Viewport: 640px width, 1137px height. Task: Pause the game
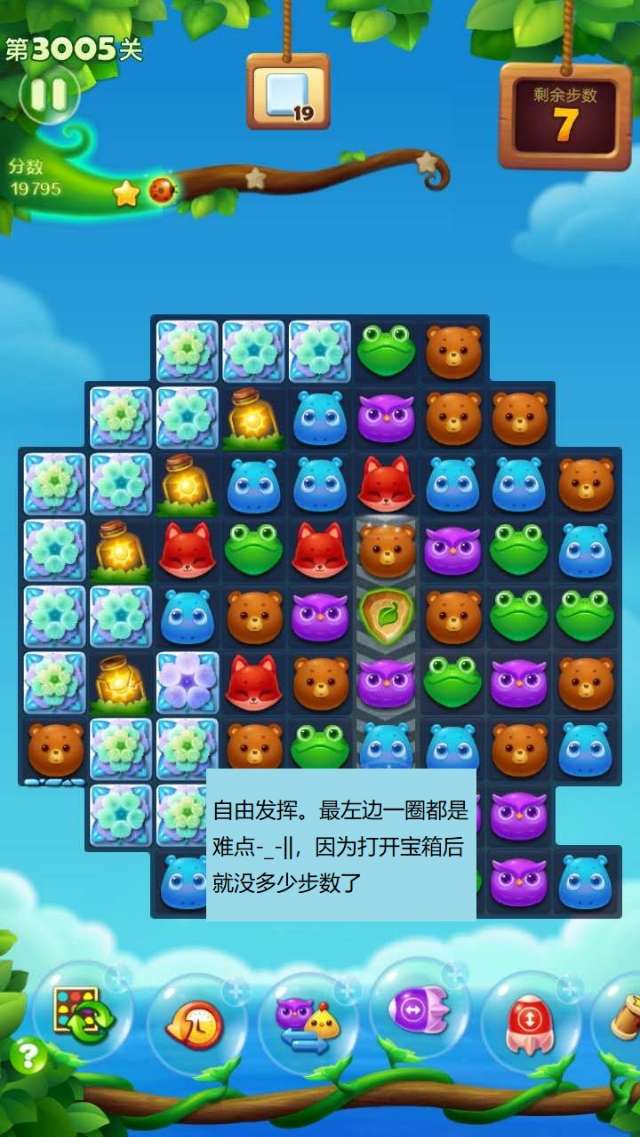[x=48, y=95]
